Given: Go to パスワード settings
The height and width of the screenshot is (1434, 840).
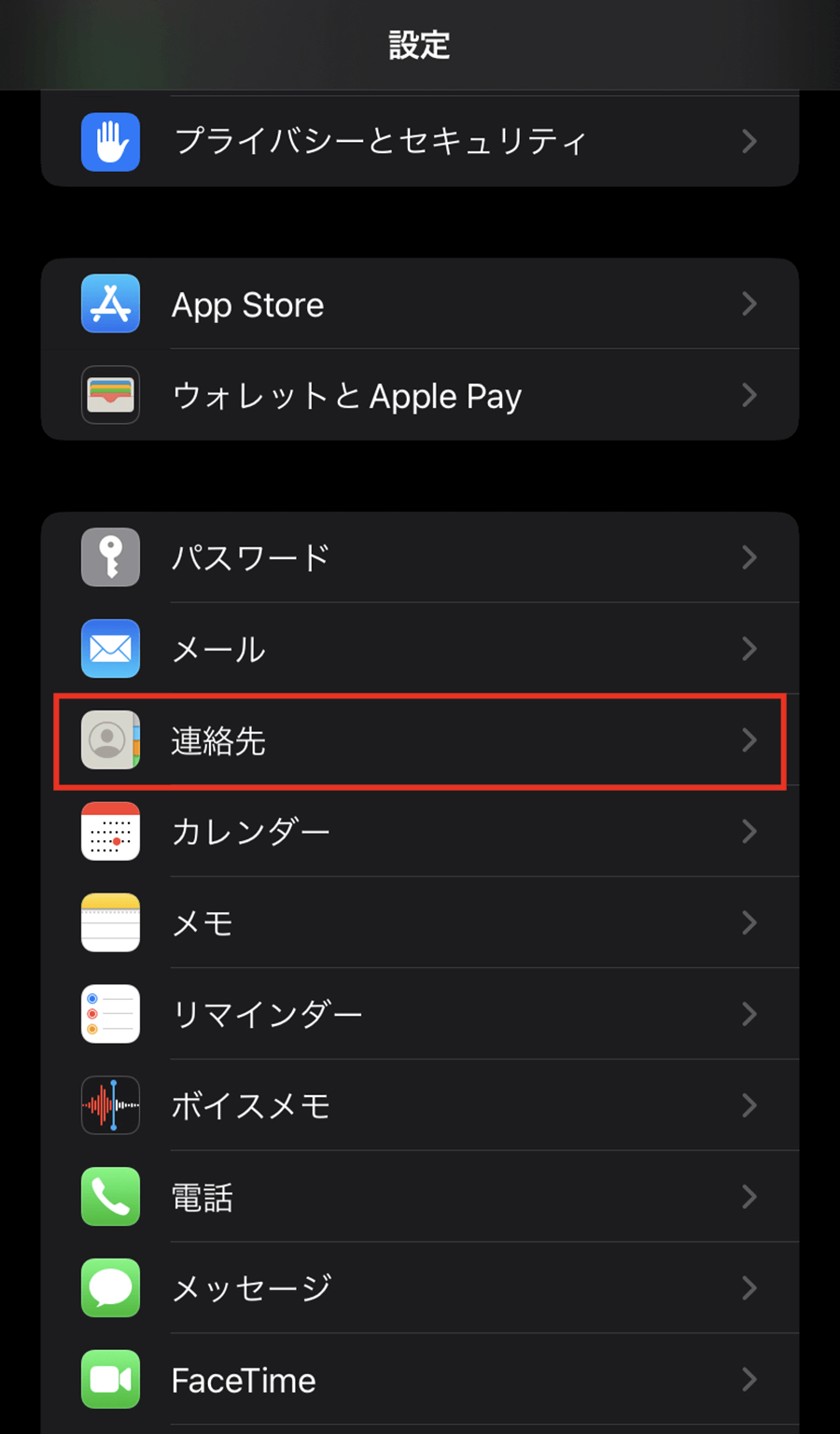Looking at the screenshot, I should (420, 557).
